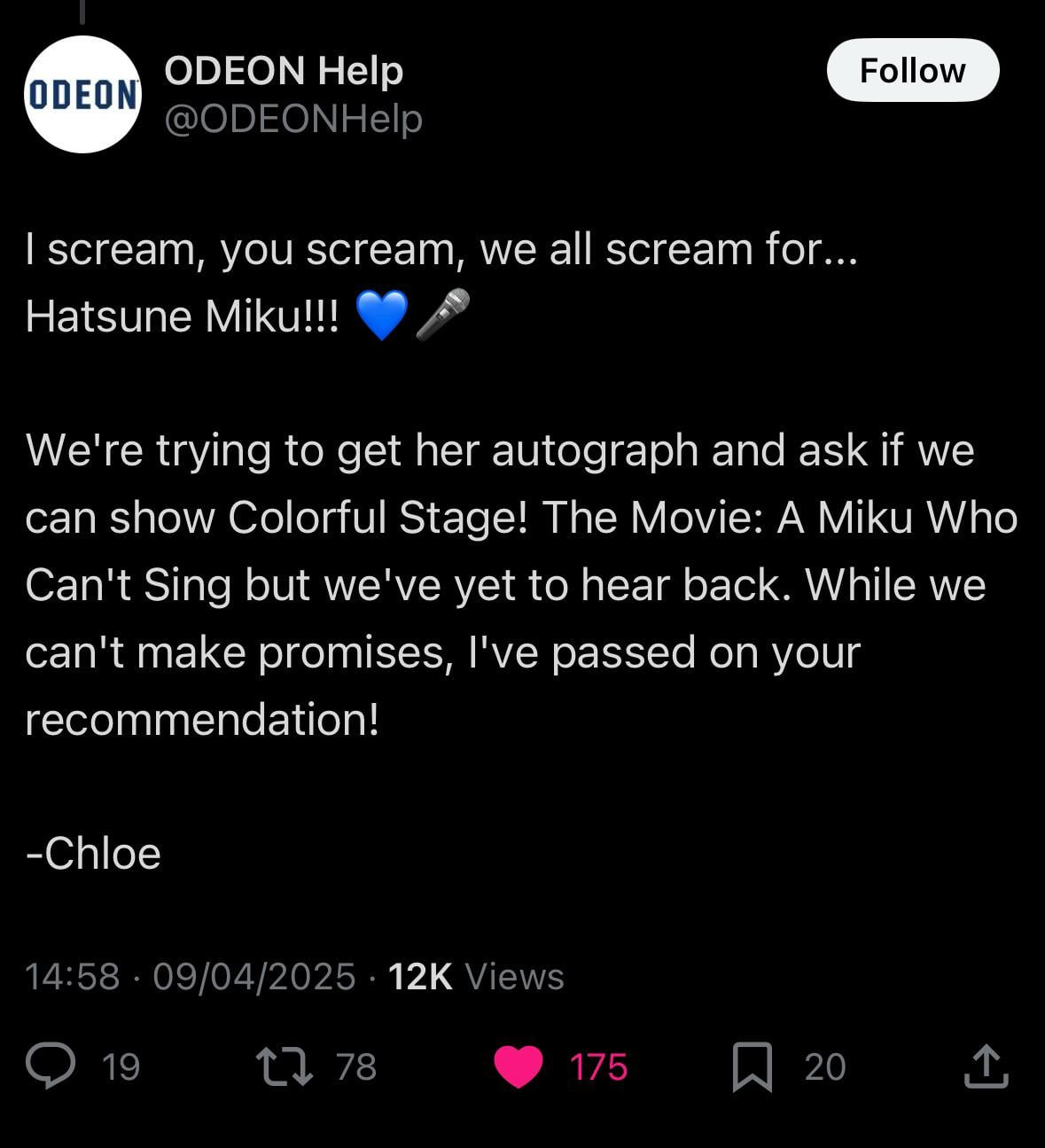The width and height of the screenshot is (1045, 1148).
Task: Retweet this ODEON Help post
Action: click(x=284, y=1066)
